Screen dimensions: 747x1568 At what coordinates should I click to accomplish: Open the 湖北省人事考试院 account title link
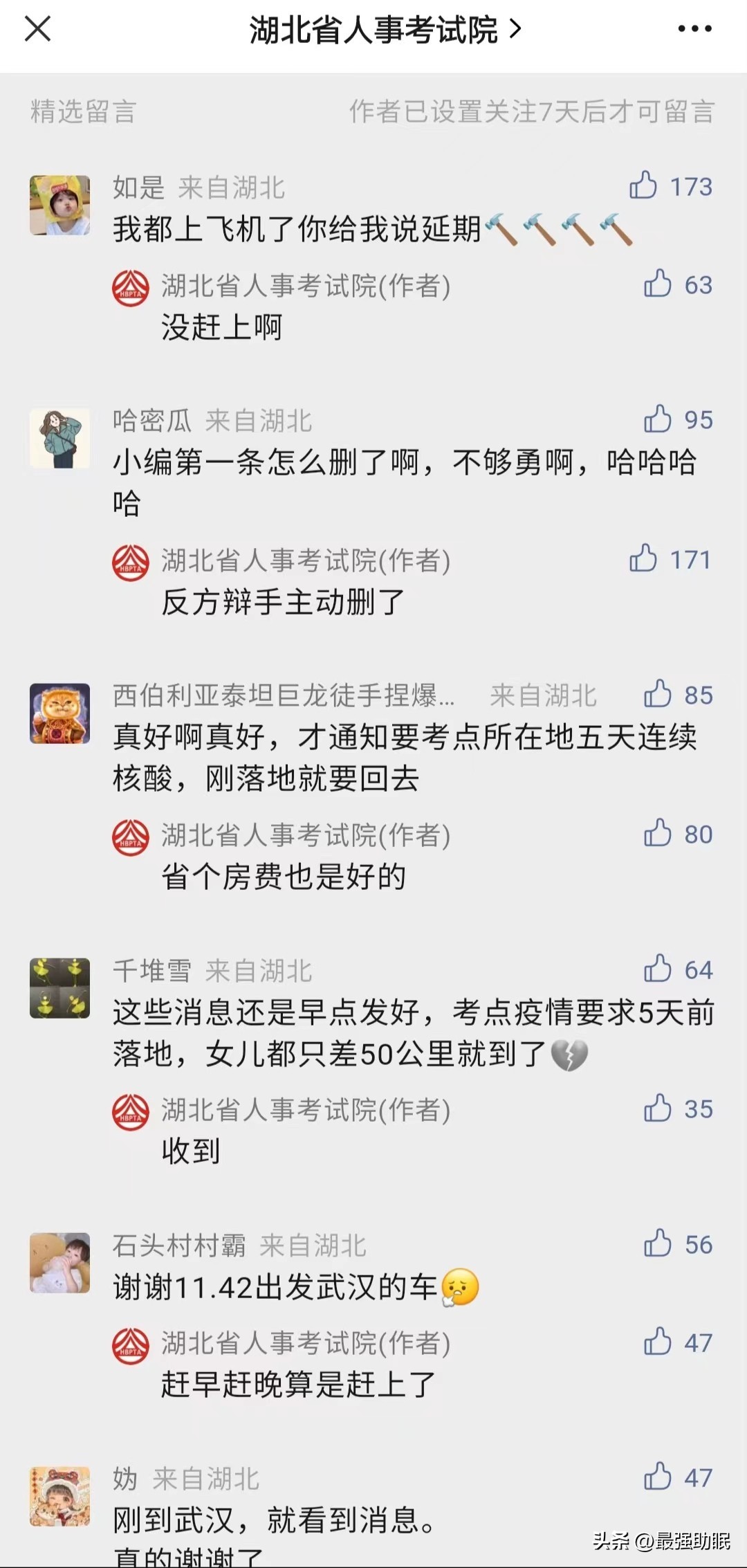point(385,30)
